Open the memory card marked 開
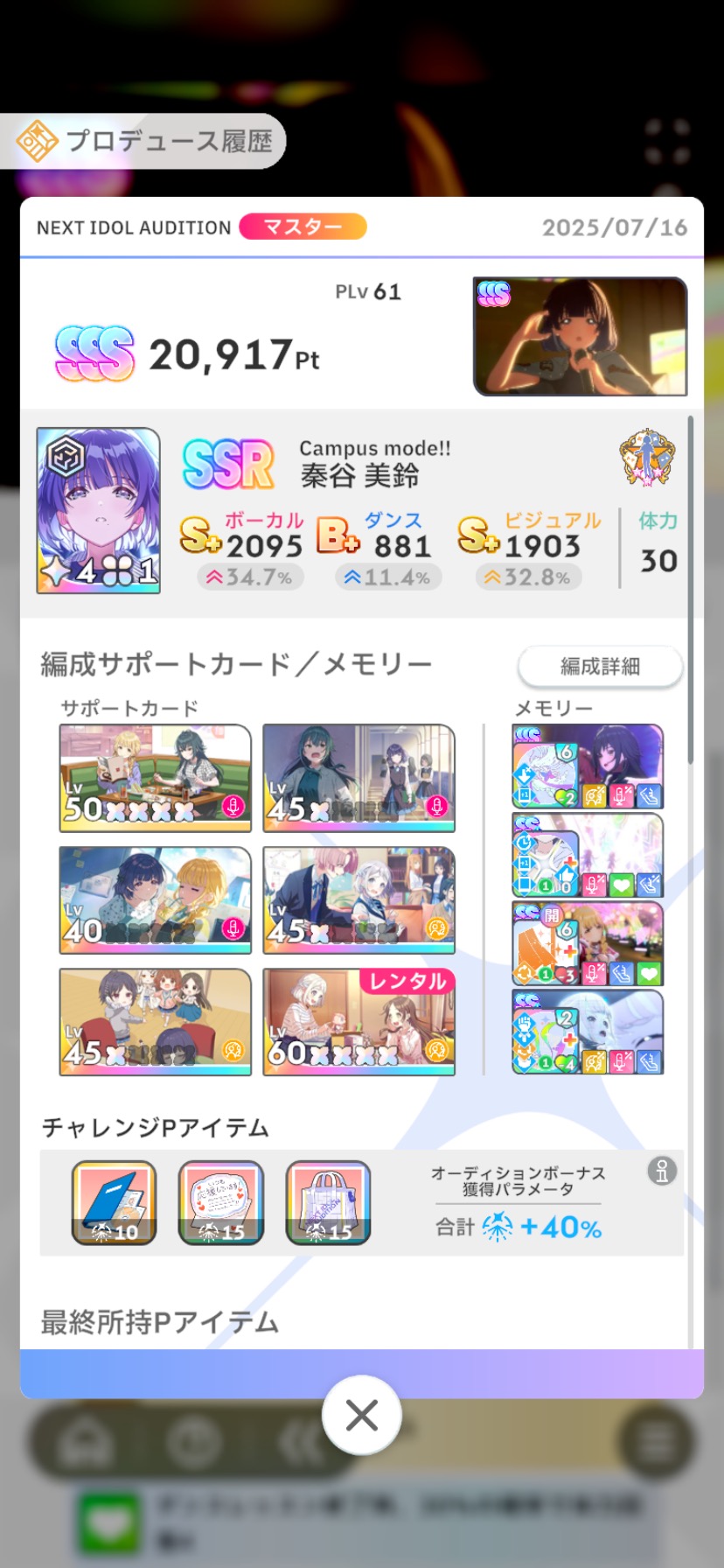 588,944
